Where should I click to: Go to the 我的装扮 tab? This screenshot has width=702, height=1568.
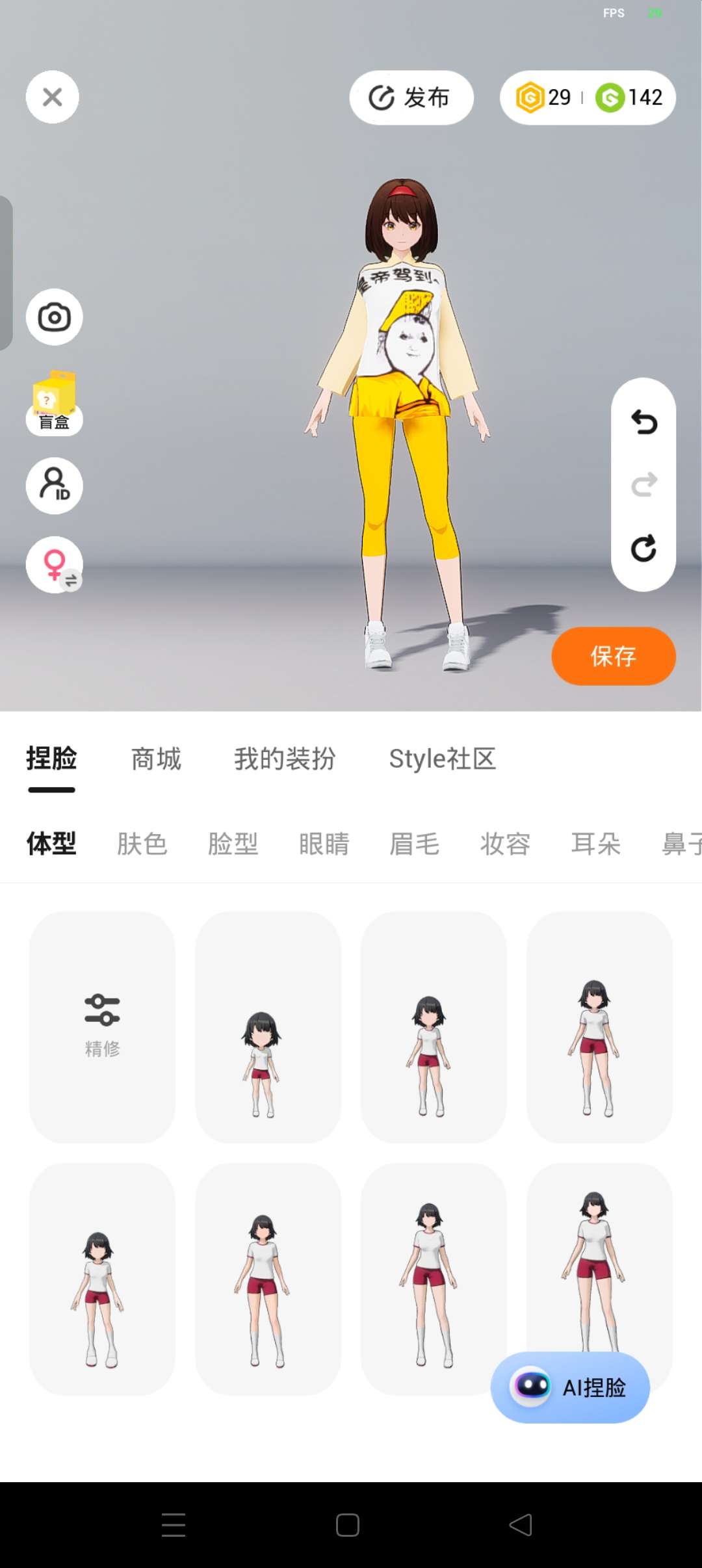point(285,759)
